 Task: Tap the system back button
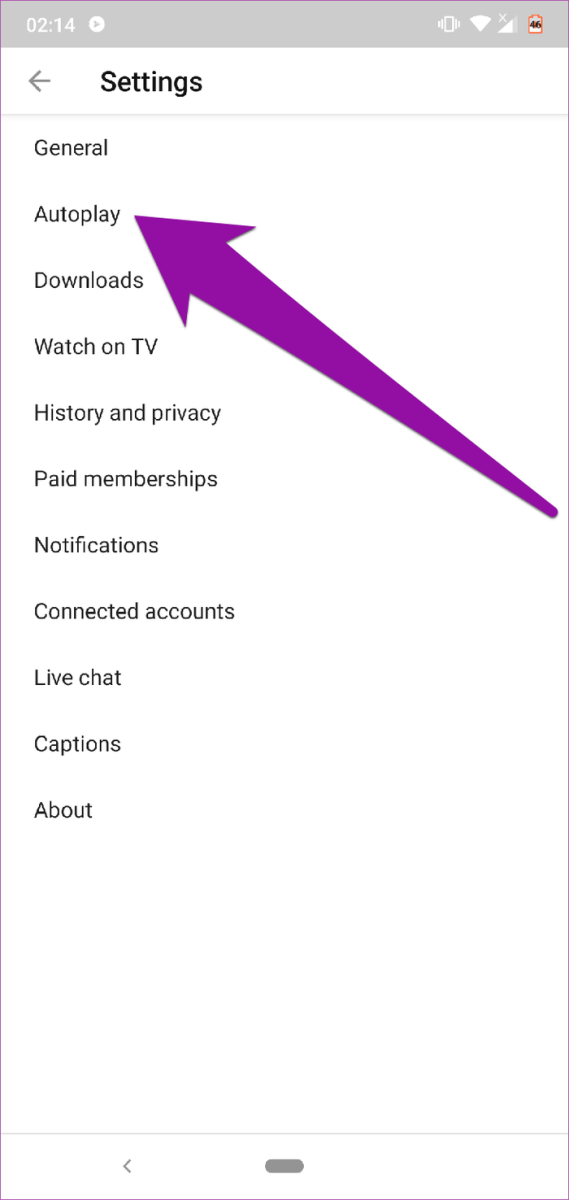point(127,1166)
